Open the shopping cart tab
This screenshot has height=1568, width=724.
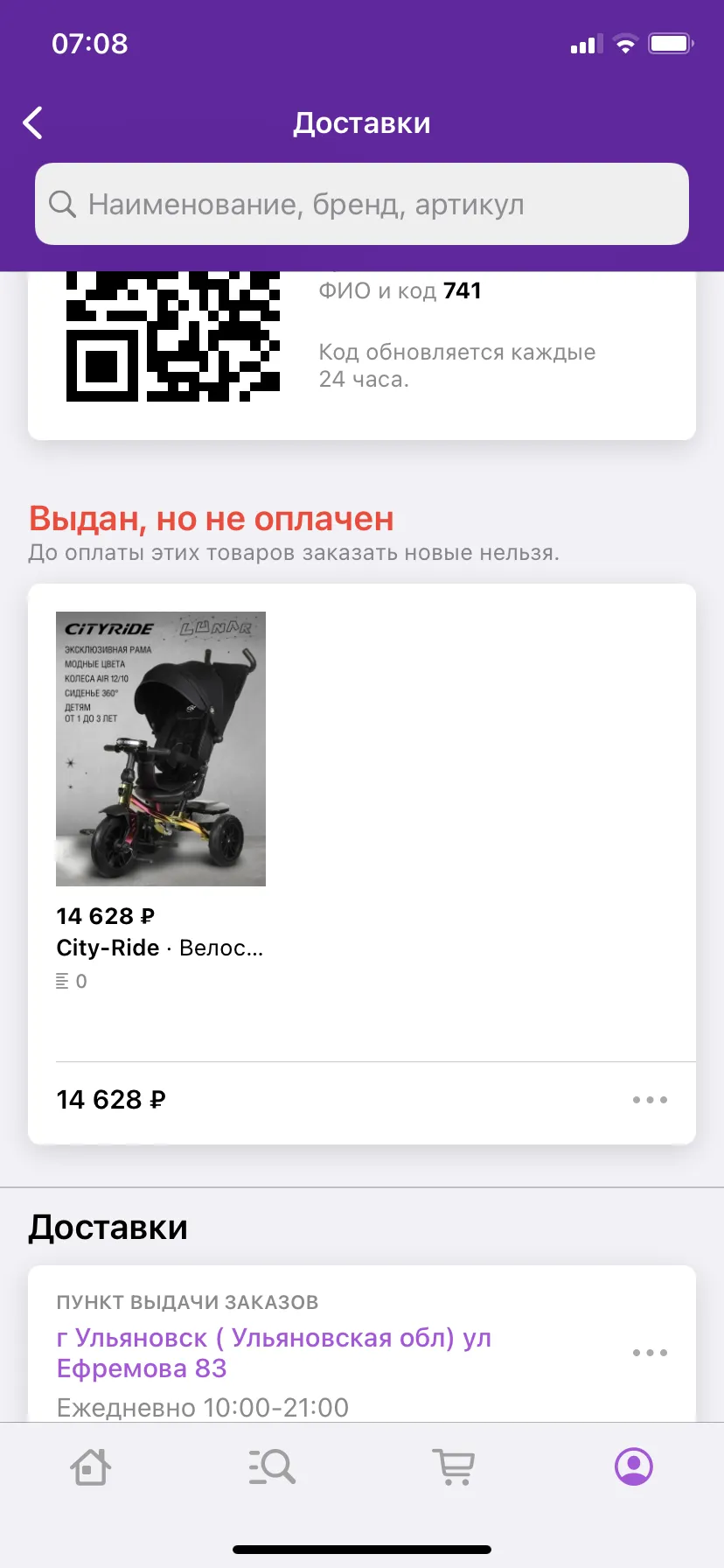453,1466
